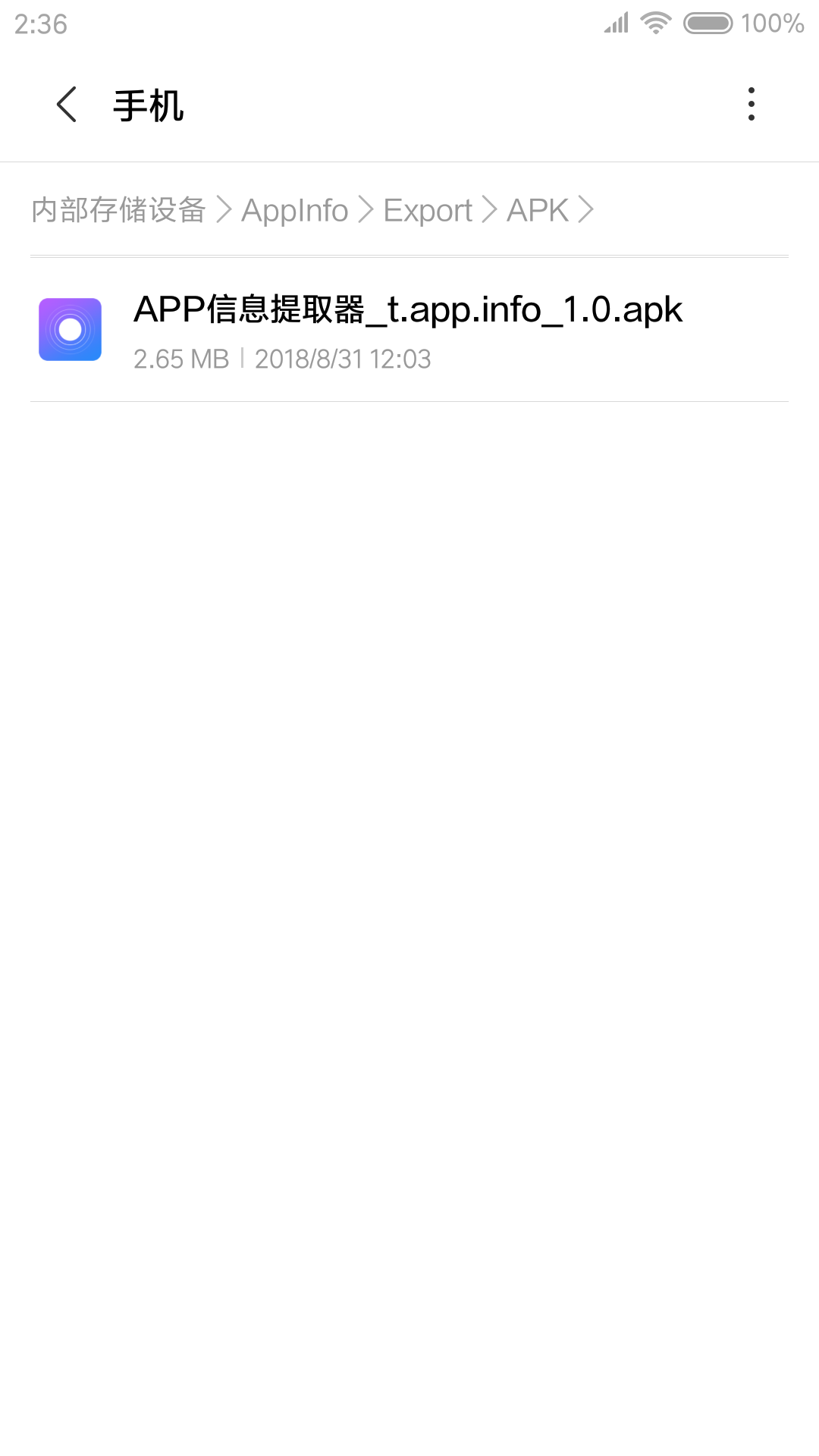Navigate to 内部存储设备 via breadcrumb
This screenshot has height=1456, width=819.
tap(118, 210)
